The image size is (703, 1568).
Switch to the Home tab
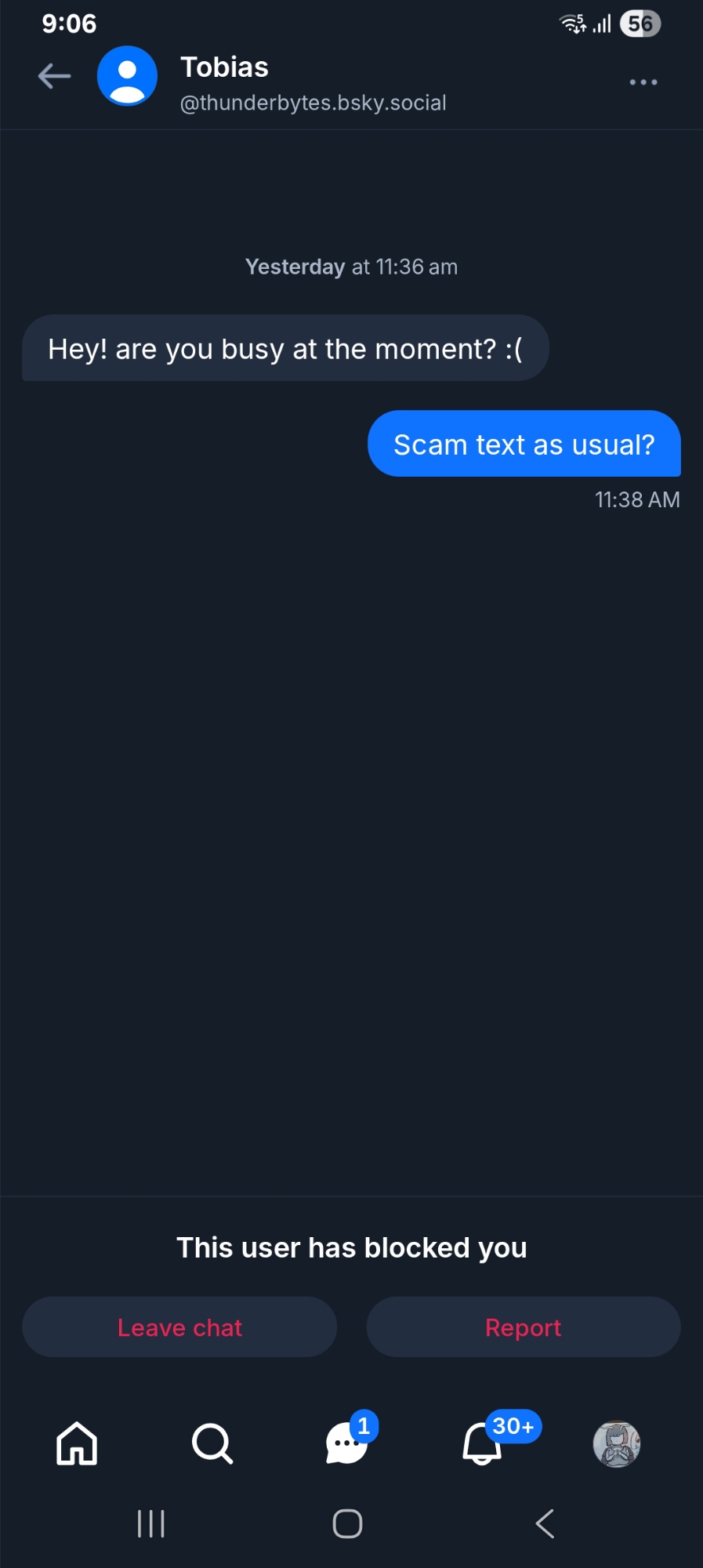[77, 1443]
